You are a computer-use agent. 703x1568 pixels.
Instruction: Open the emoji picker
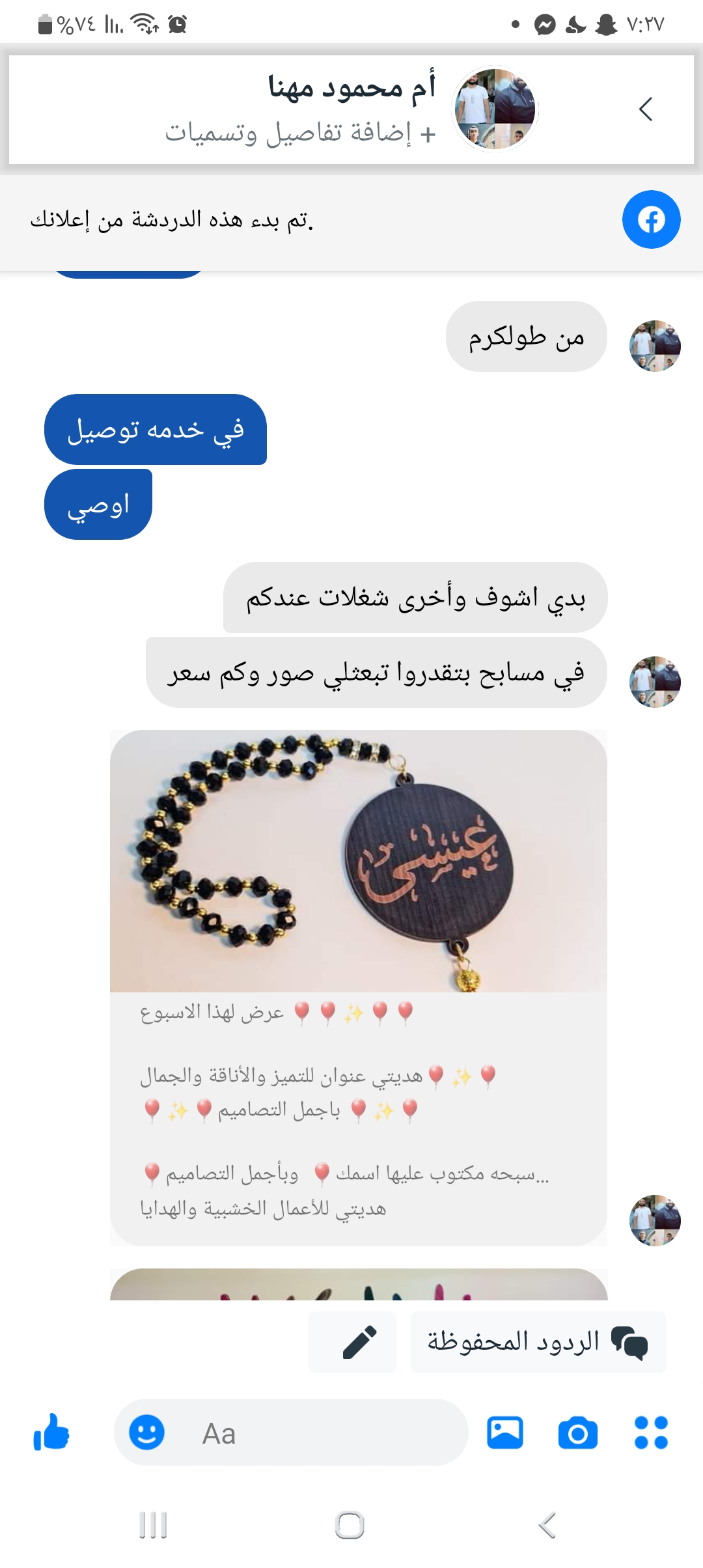[146, 1433]
